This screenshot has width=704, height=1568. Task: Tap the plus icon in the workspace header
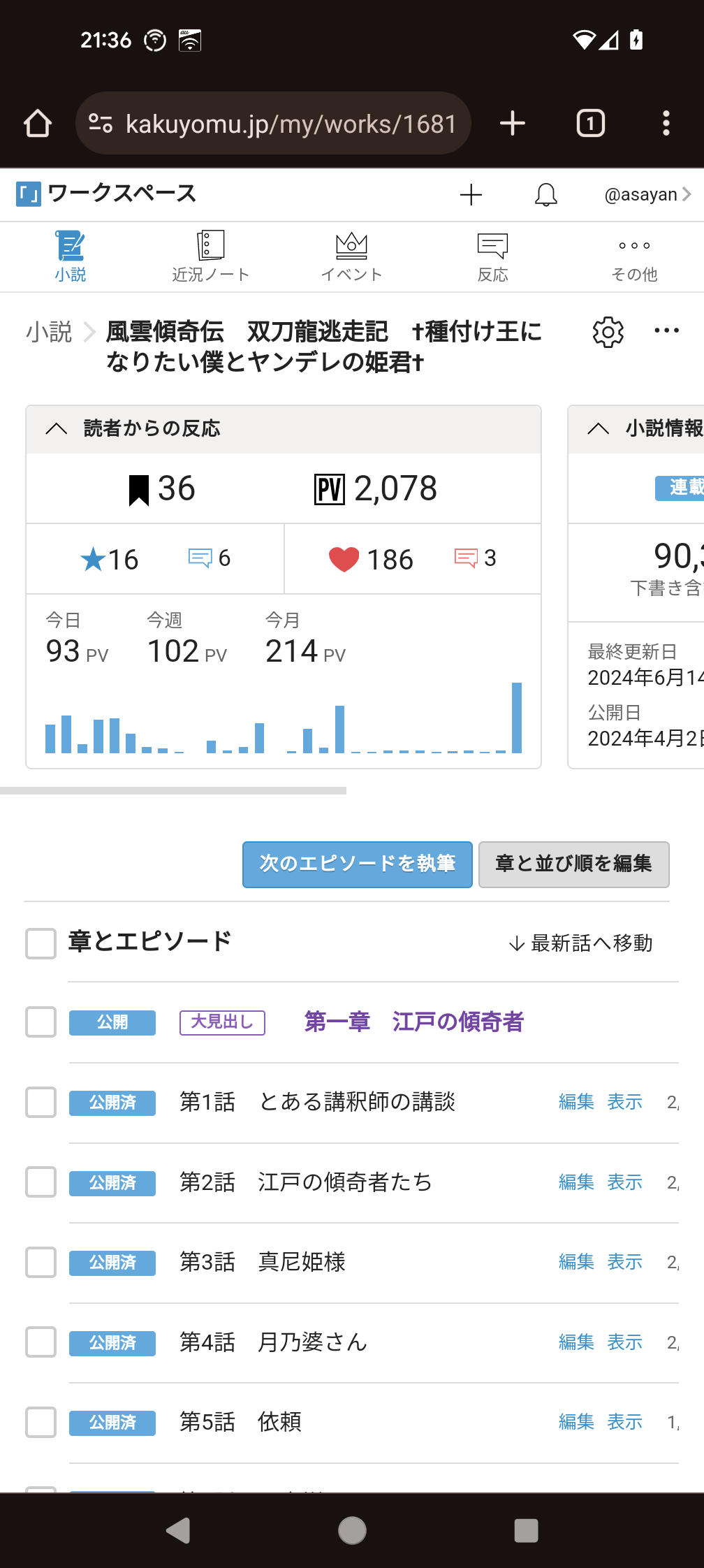point(471,195)
